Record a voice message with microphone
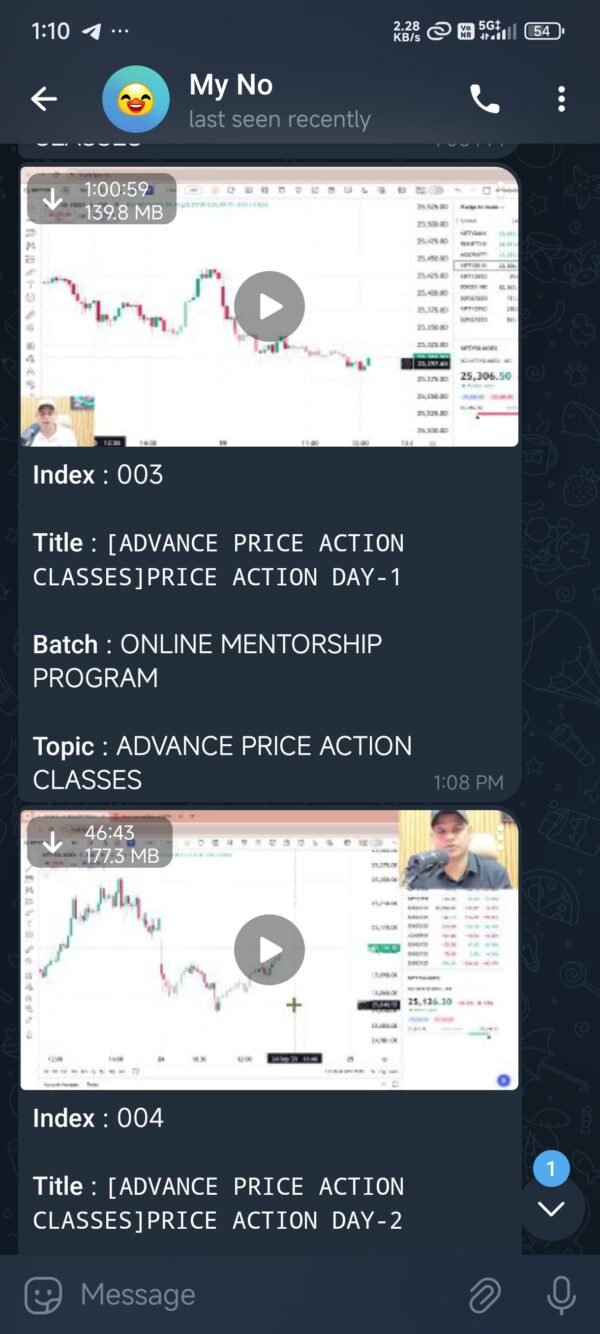 pos(561,1295)
